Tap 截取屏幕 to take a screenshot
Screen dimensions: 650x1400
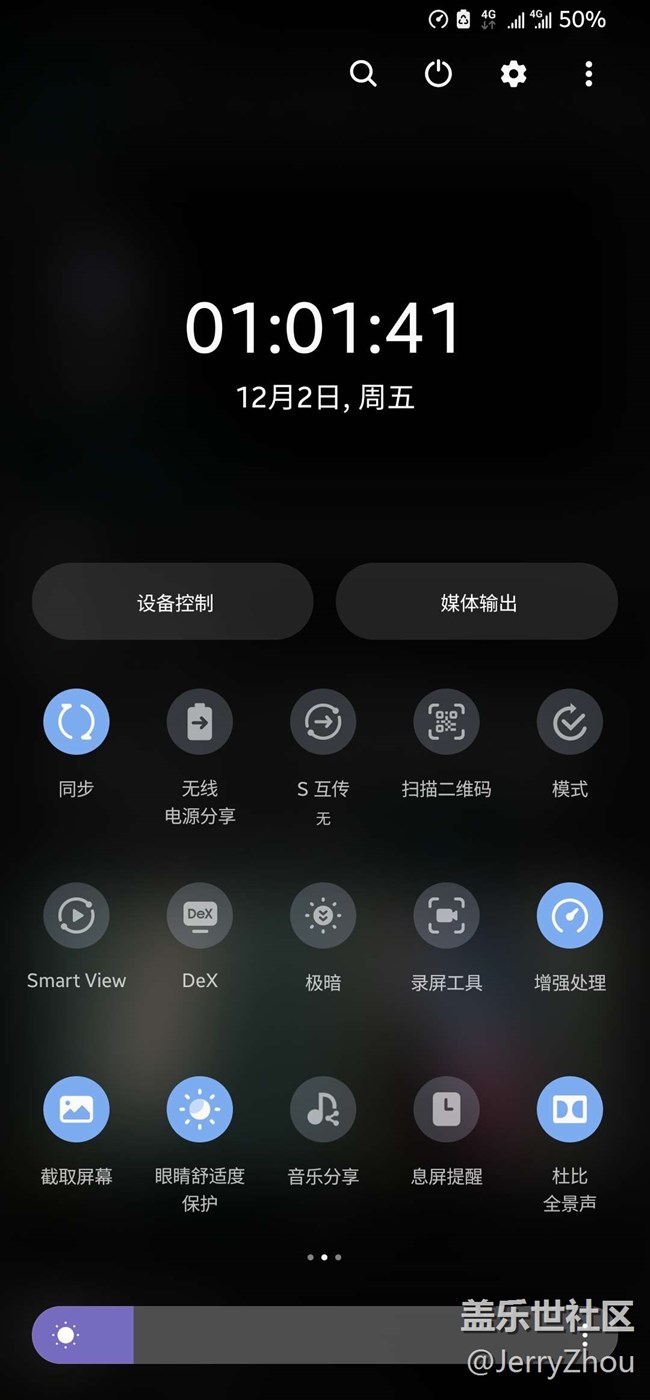(76, 1109)
